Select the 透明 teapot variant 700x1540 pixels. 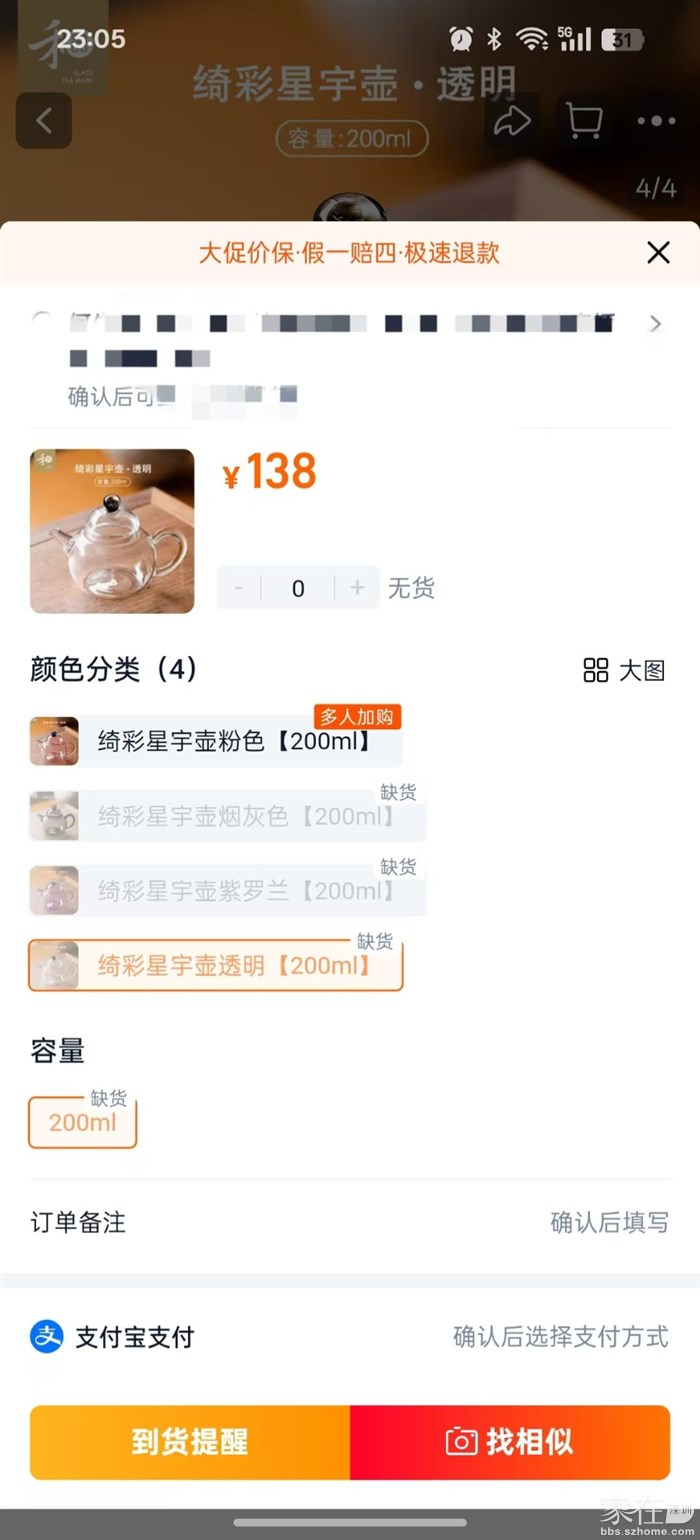tap(234, 965)
